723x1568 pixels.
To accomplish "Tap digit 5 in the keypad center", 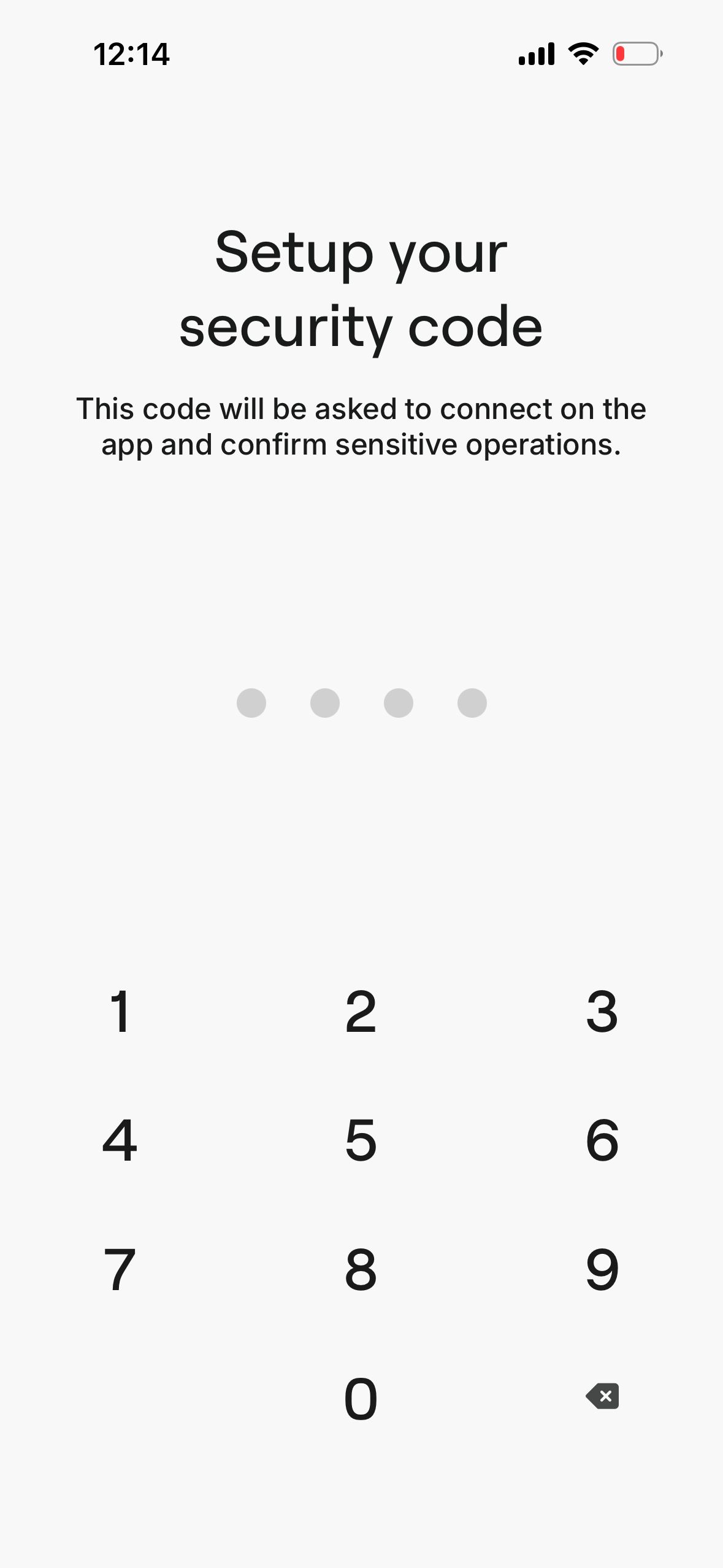I will [361, 1139].
